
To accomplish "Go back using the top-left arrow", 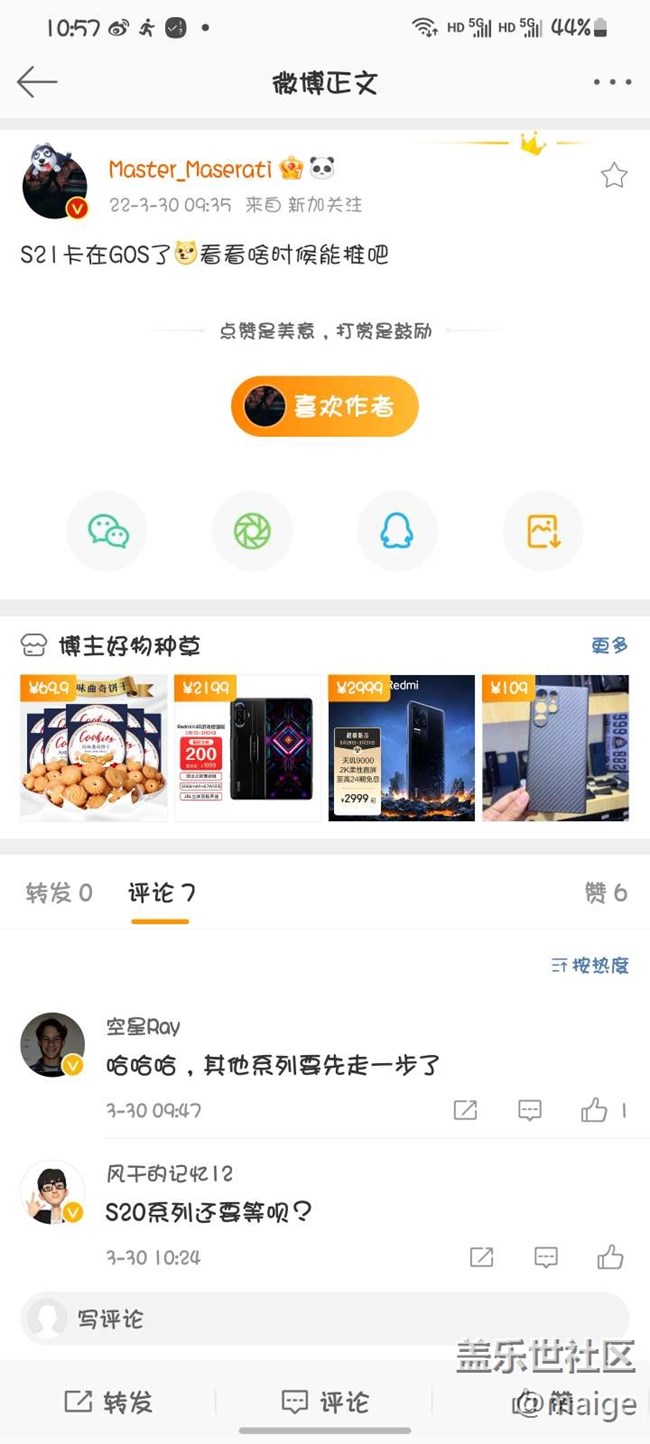I will pos(37,82).
